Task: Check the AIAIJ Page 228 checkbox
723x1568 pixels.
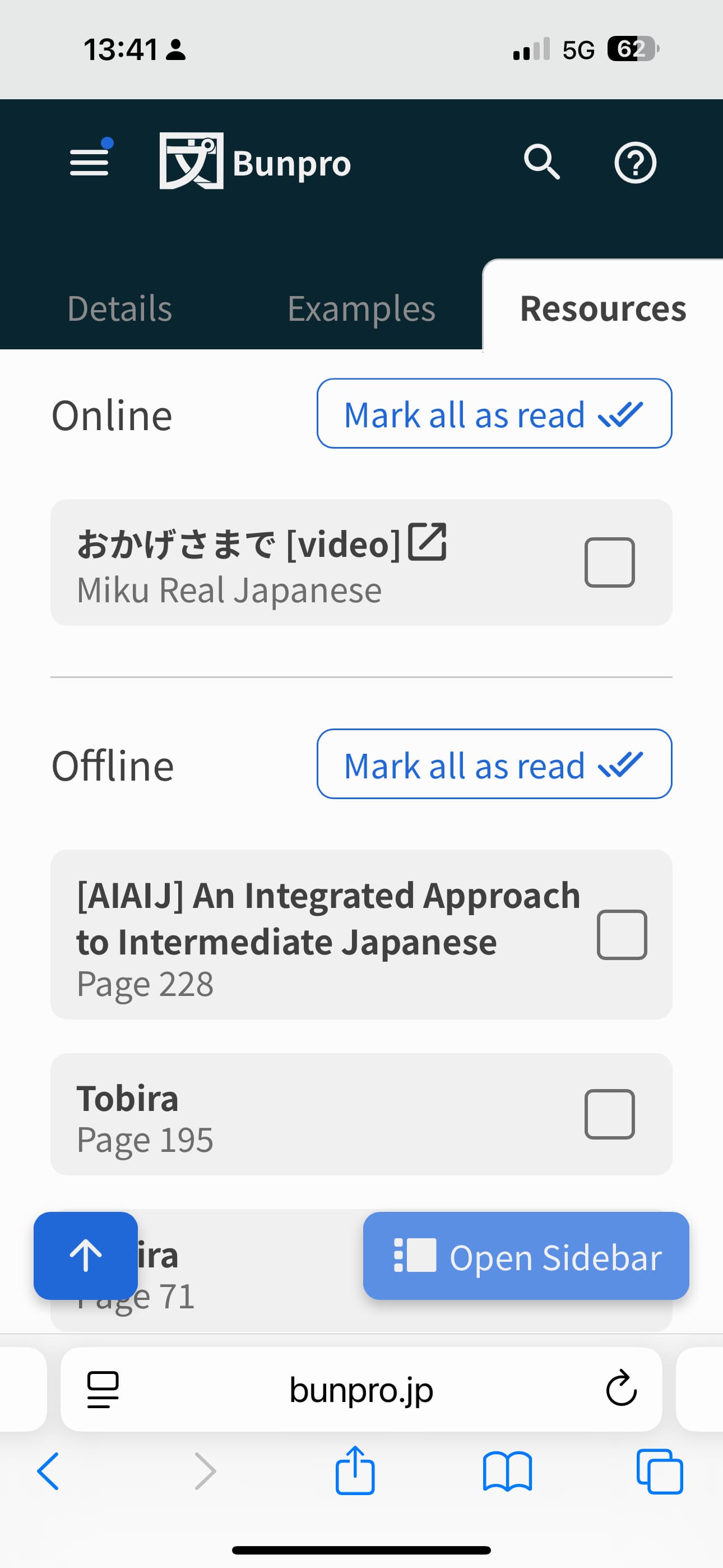Action: point(622,935)
